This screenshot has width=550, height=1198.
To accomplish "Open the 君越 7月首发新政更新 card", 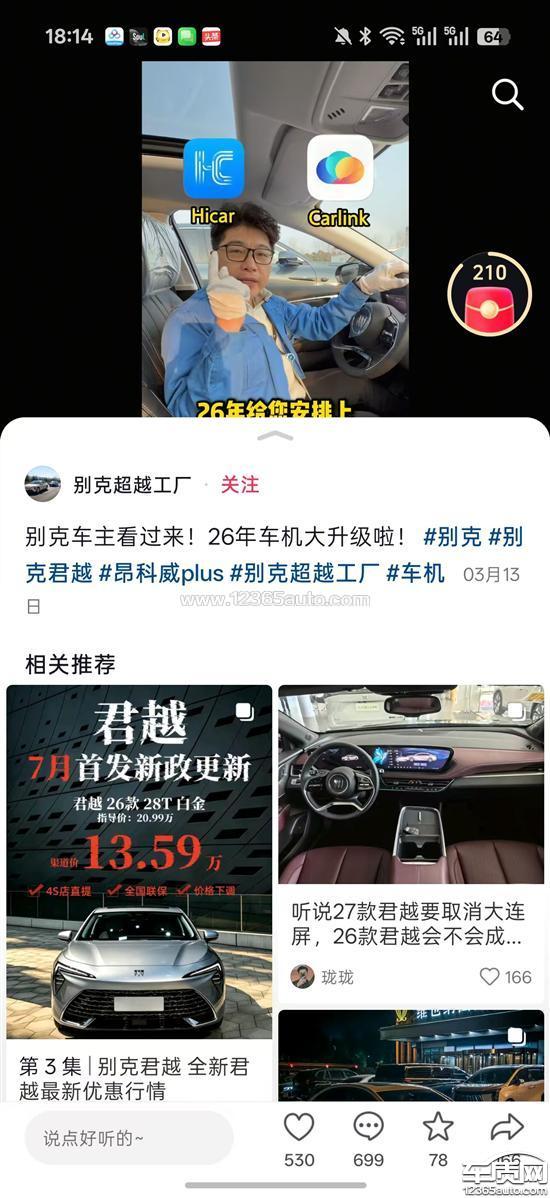I will (x=139, y=894).
